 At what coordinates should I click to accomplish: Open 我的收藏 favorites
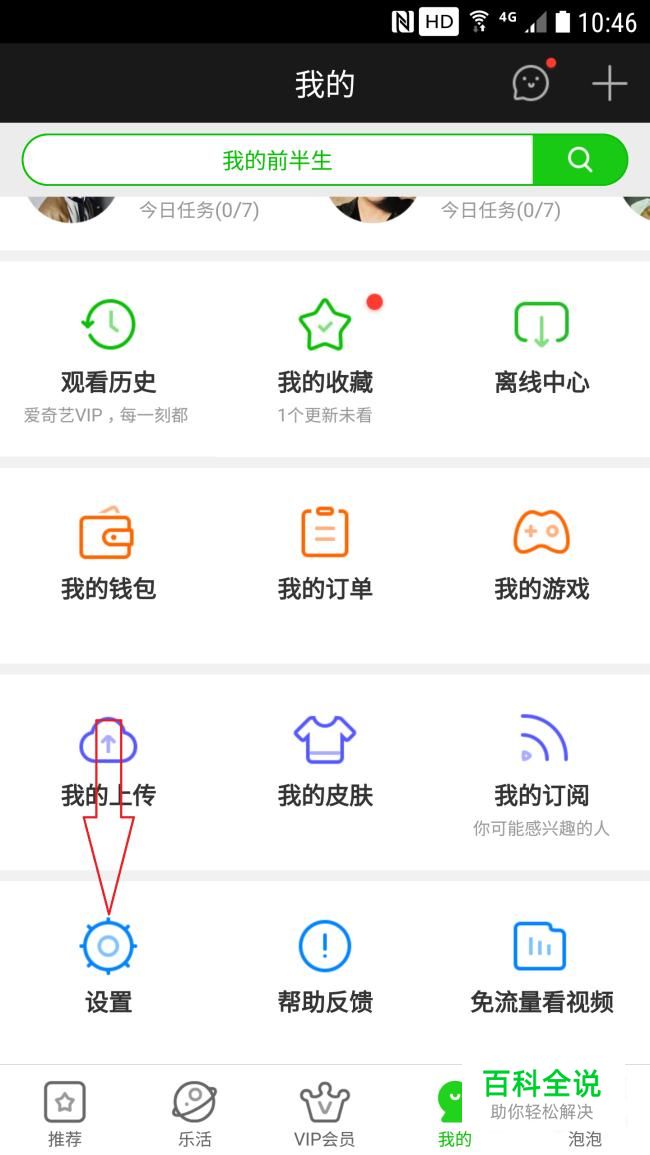coord(325,355)
